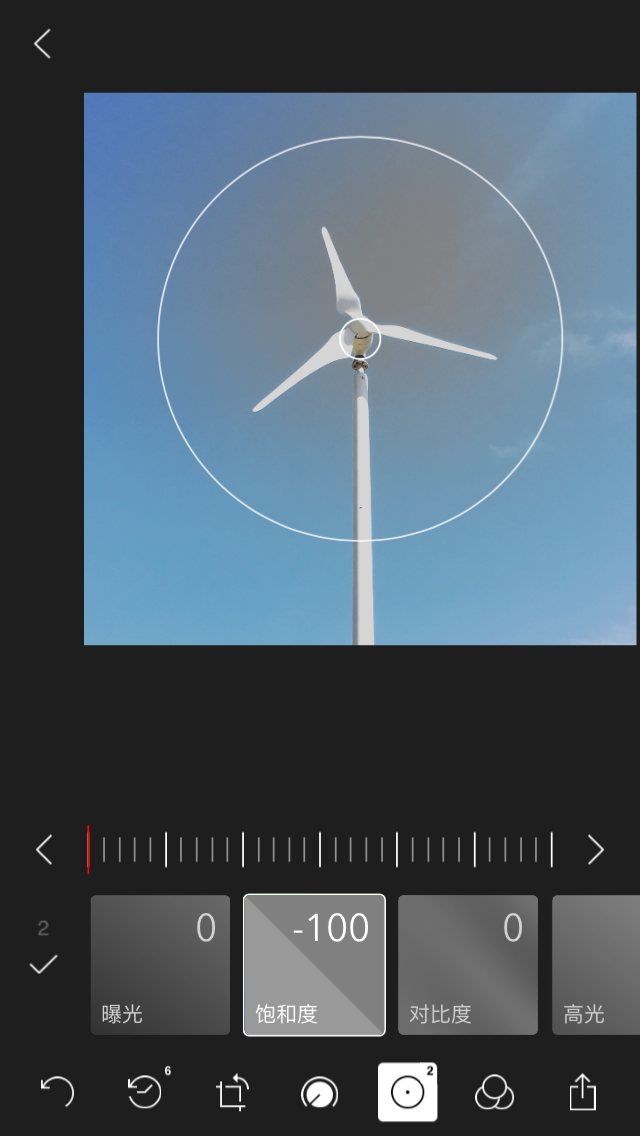Viewport: 640px width, 1136px height.
Task: Open the edit history
Action: coord(146,1092)
